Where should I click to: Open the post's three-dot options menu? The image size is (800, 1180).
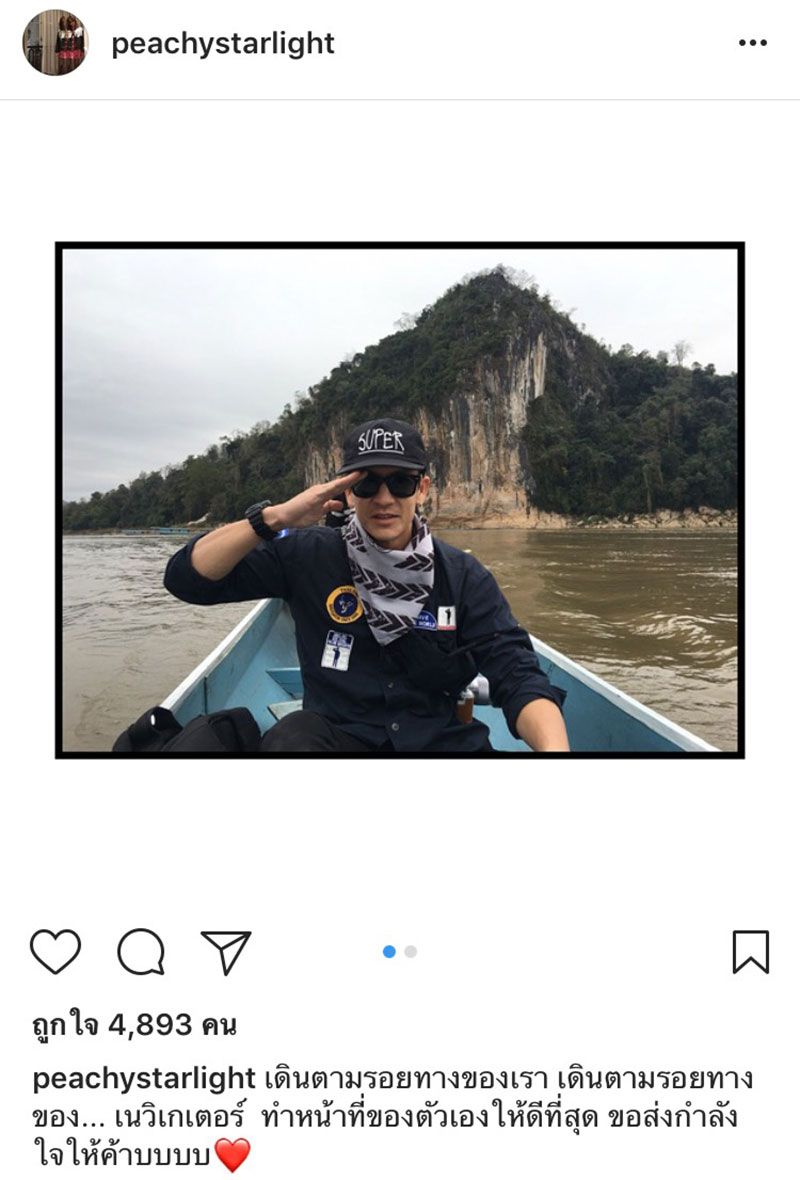coord(752,43)
